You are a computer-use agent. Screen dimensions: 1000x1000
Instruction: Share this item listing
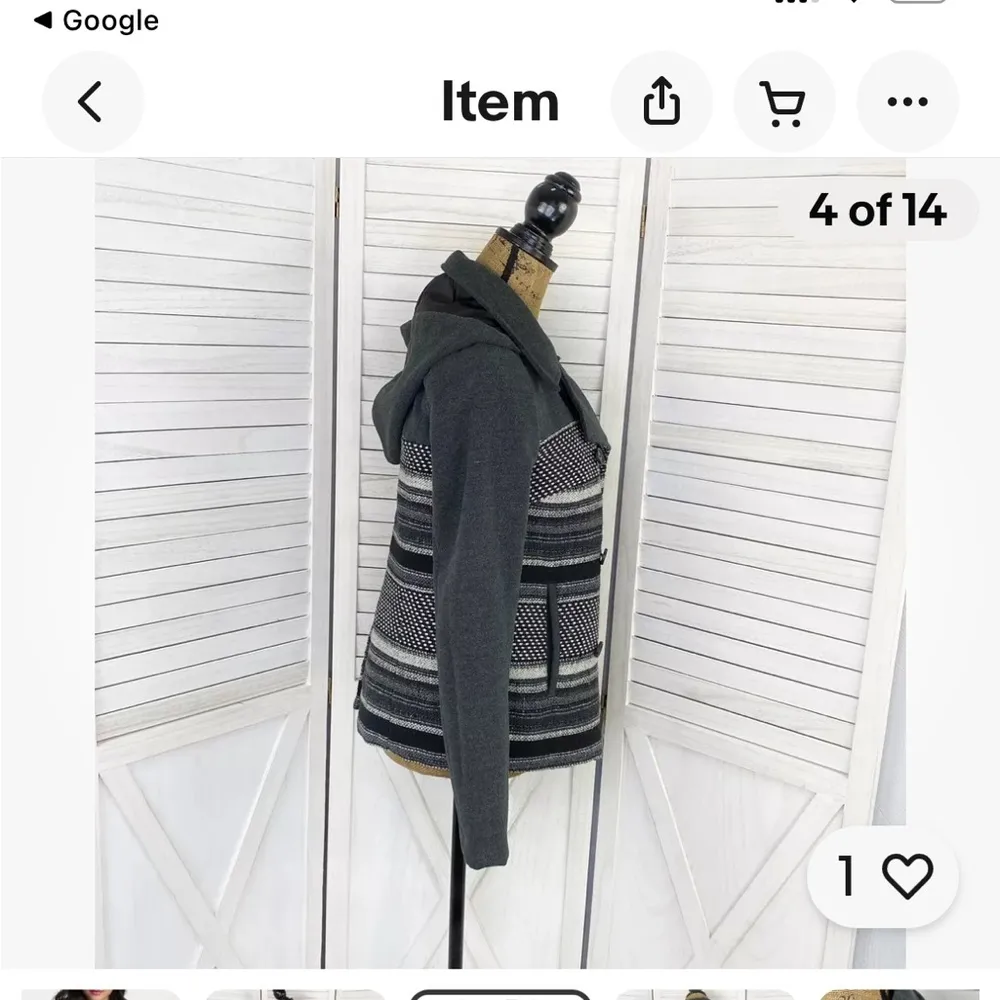click(x=661, y=102)
